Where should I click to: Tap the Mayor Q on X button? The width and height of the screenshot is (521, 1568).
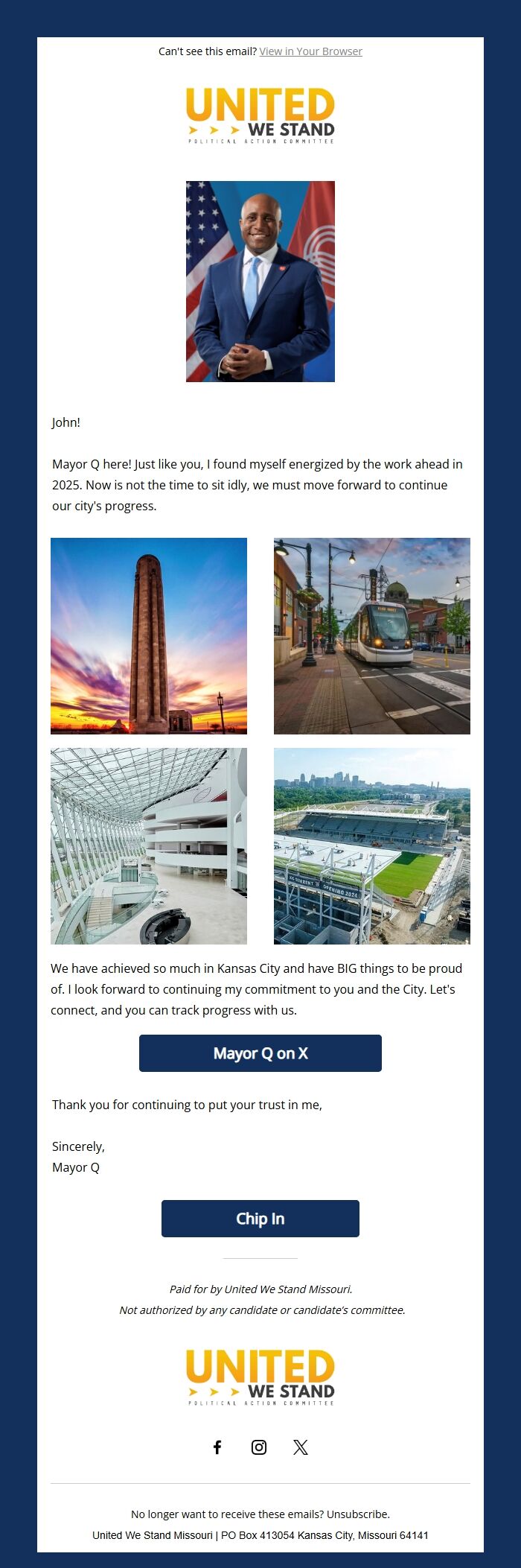click(260, 1053)
